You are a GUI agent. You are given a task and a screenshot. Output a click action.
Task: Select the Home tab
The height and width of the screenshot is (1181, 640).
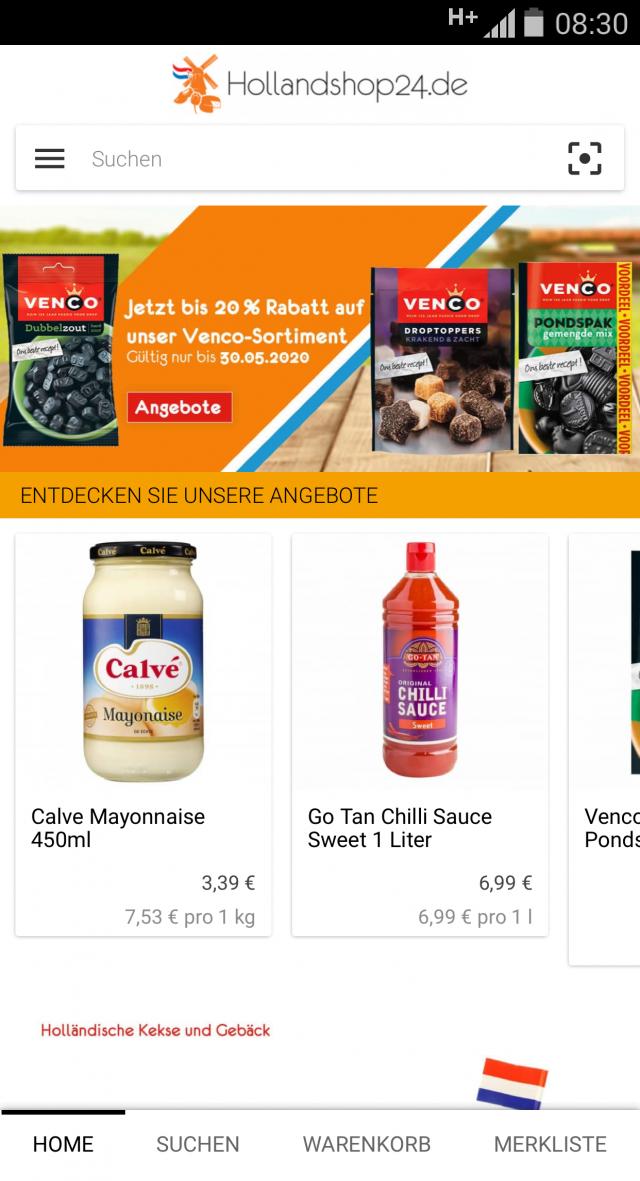[x=63, y=1144]
